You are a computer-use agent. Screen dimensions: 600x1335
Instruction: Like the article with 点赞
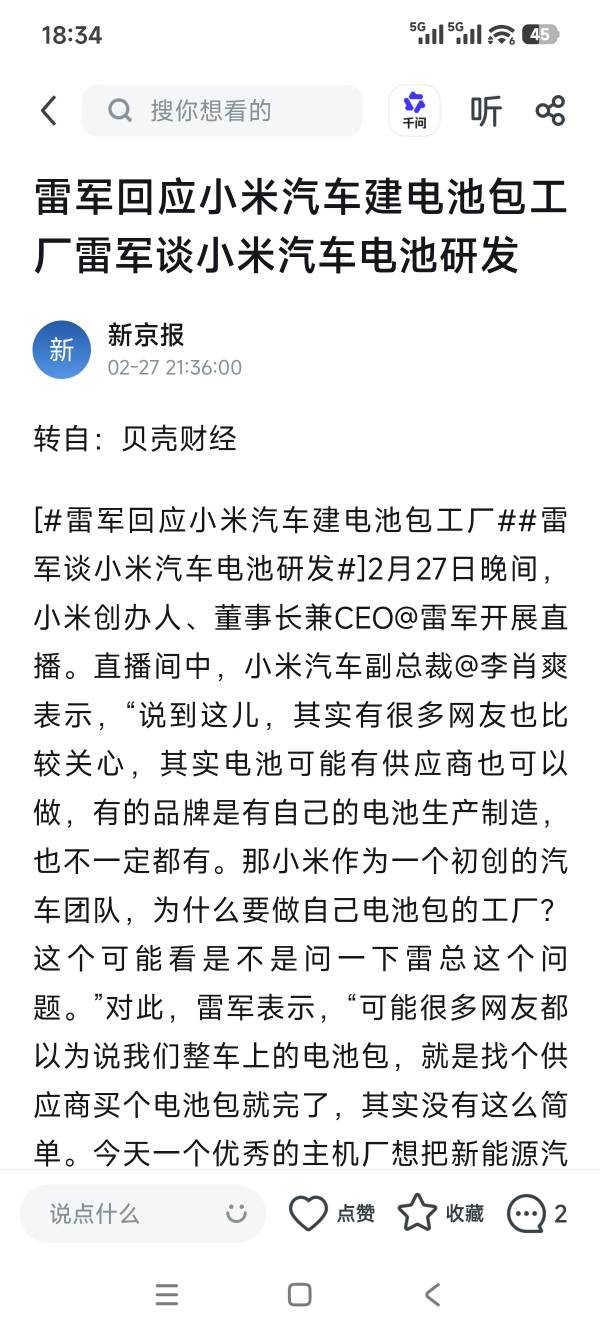(332, 1214)
